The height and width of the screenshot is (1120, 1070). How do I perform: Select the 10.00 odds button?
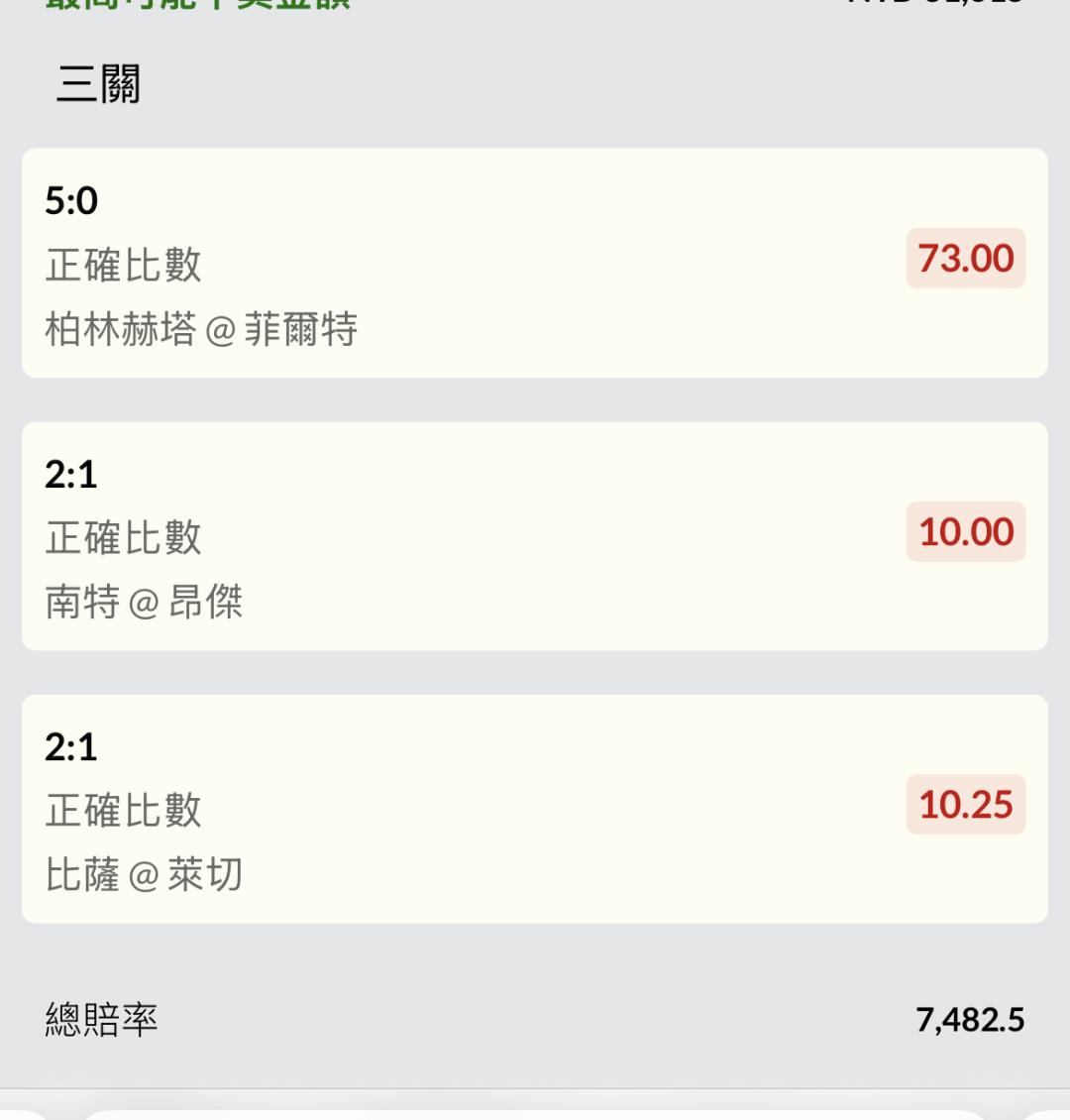pyautogui.click(x=965, y=532)
